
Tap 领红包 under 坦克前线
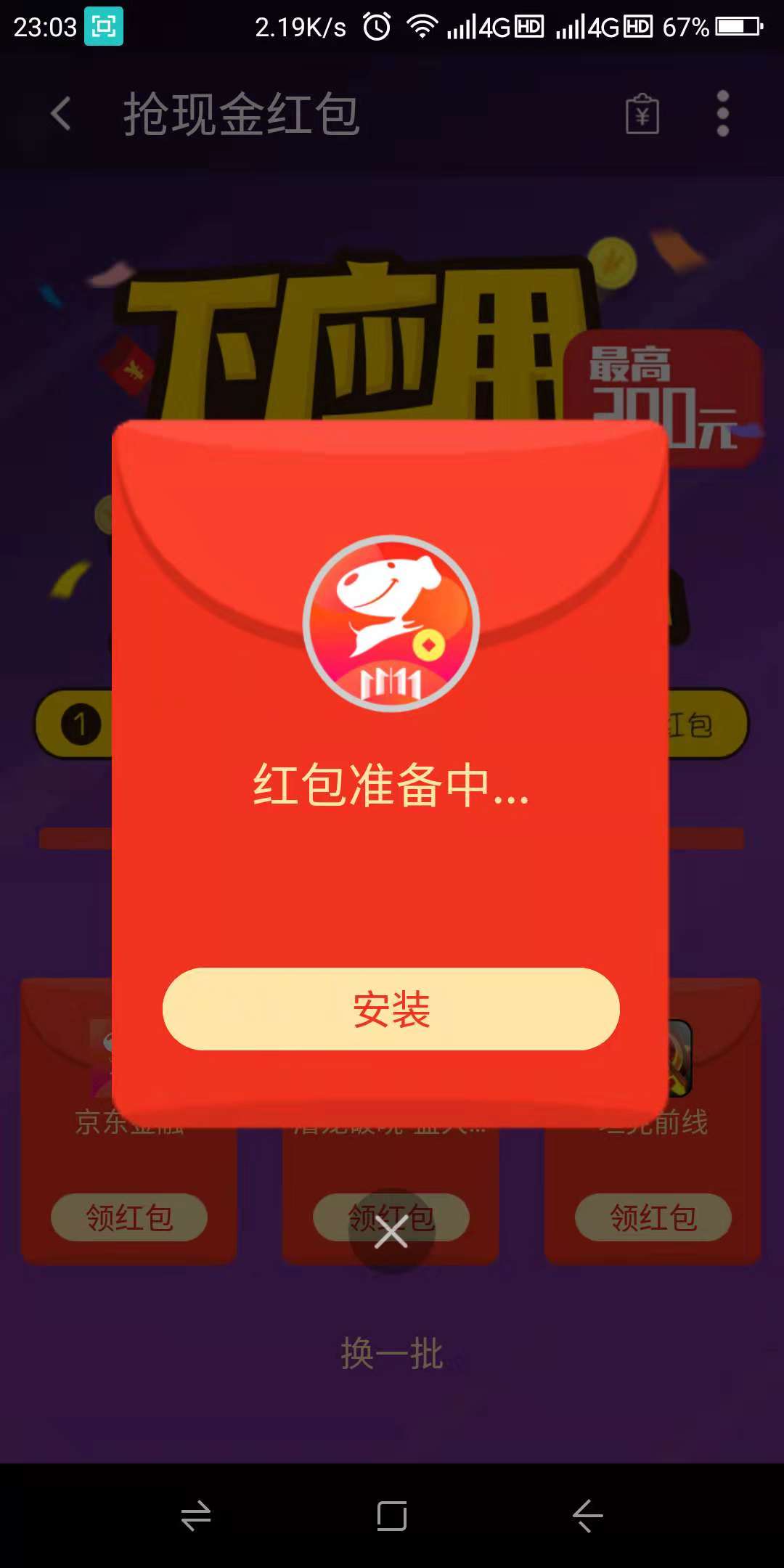click(x=652, y=1218)
